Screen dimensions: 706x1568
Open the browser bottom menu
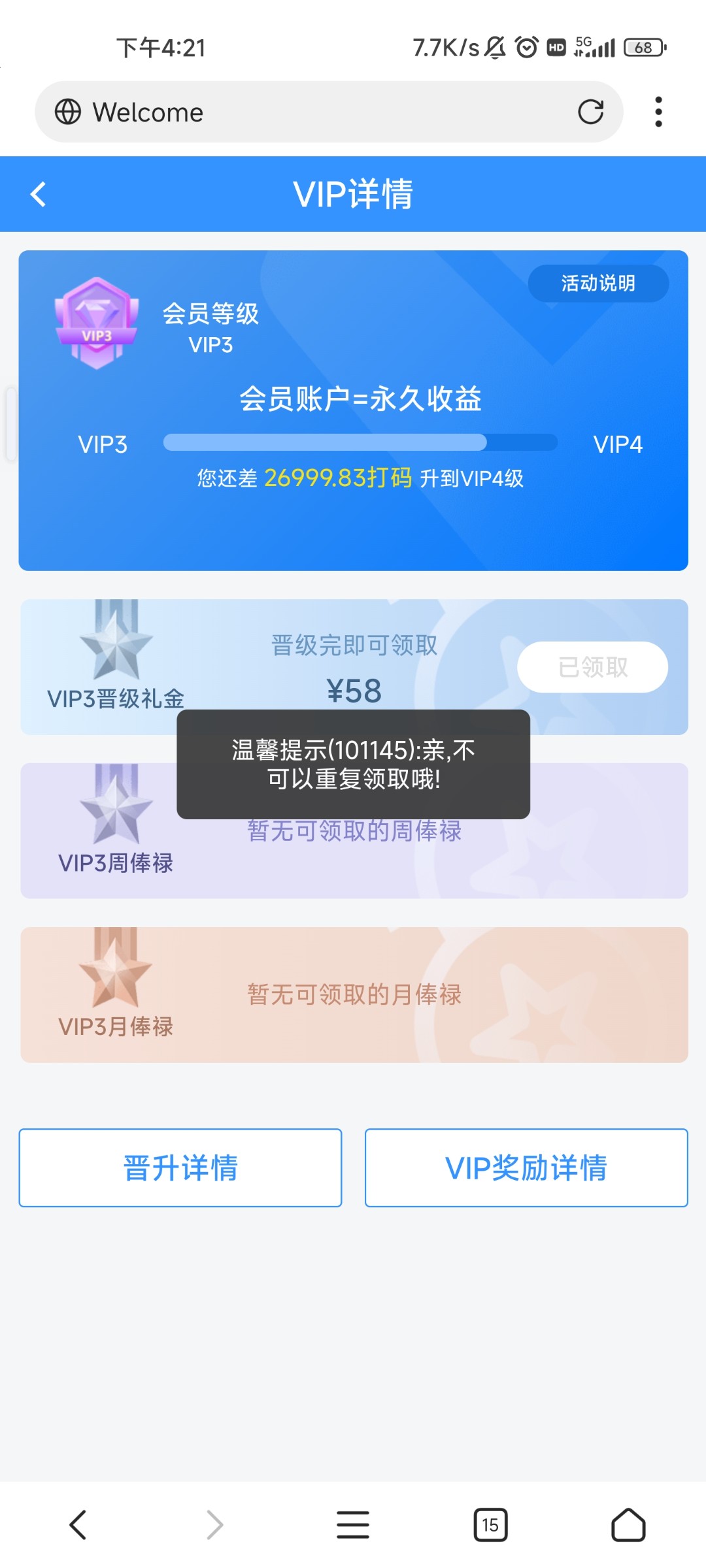(x=353, y=1525)
